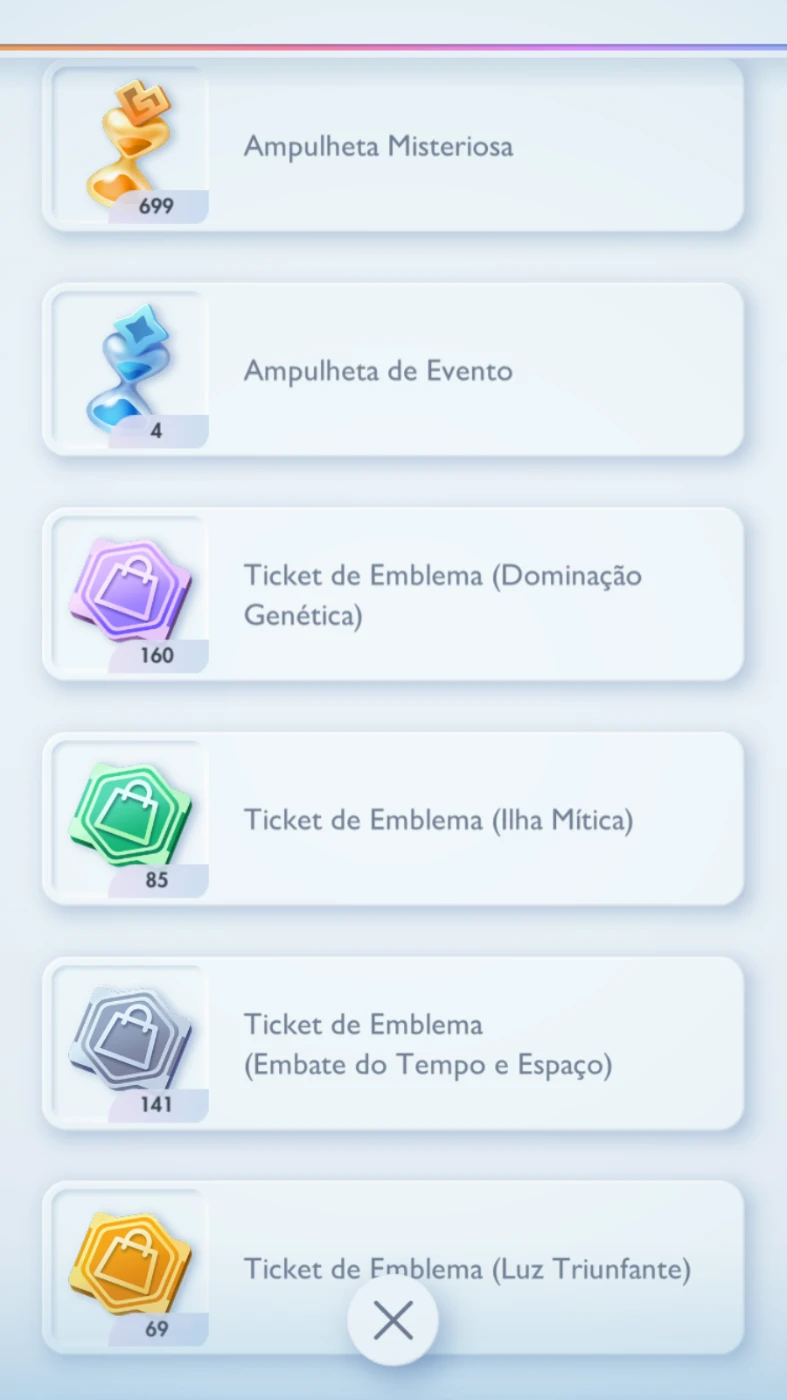View Ticket de Emblema (Ilha Mítica)
The width and height of the screenshot is (787, 1400).
(x=392, y=819)
